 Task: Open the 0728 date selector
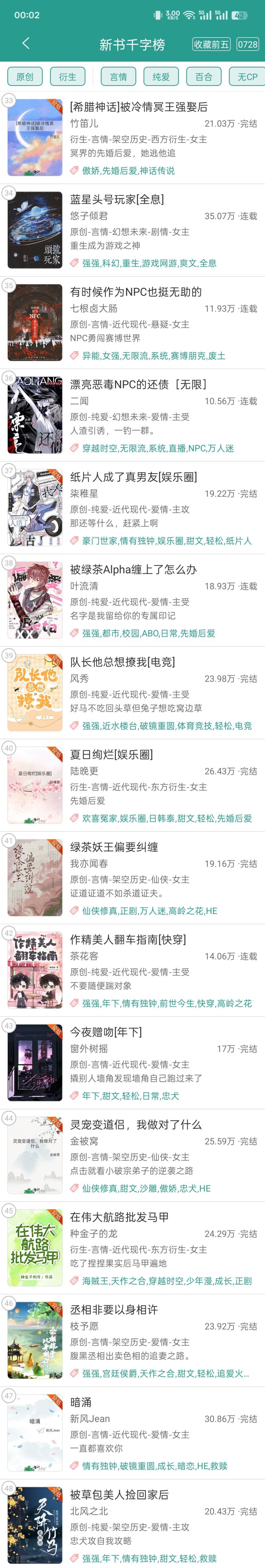coord(247,44)
